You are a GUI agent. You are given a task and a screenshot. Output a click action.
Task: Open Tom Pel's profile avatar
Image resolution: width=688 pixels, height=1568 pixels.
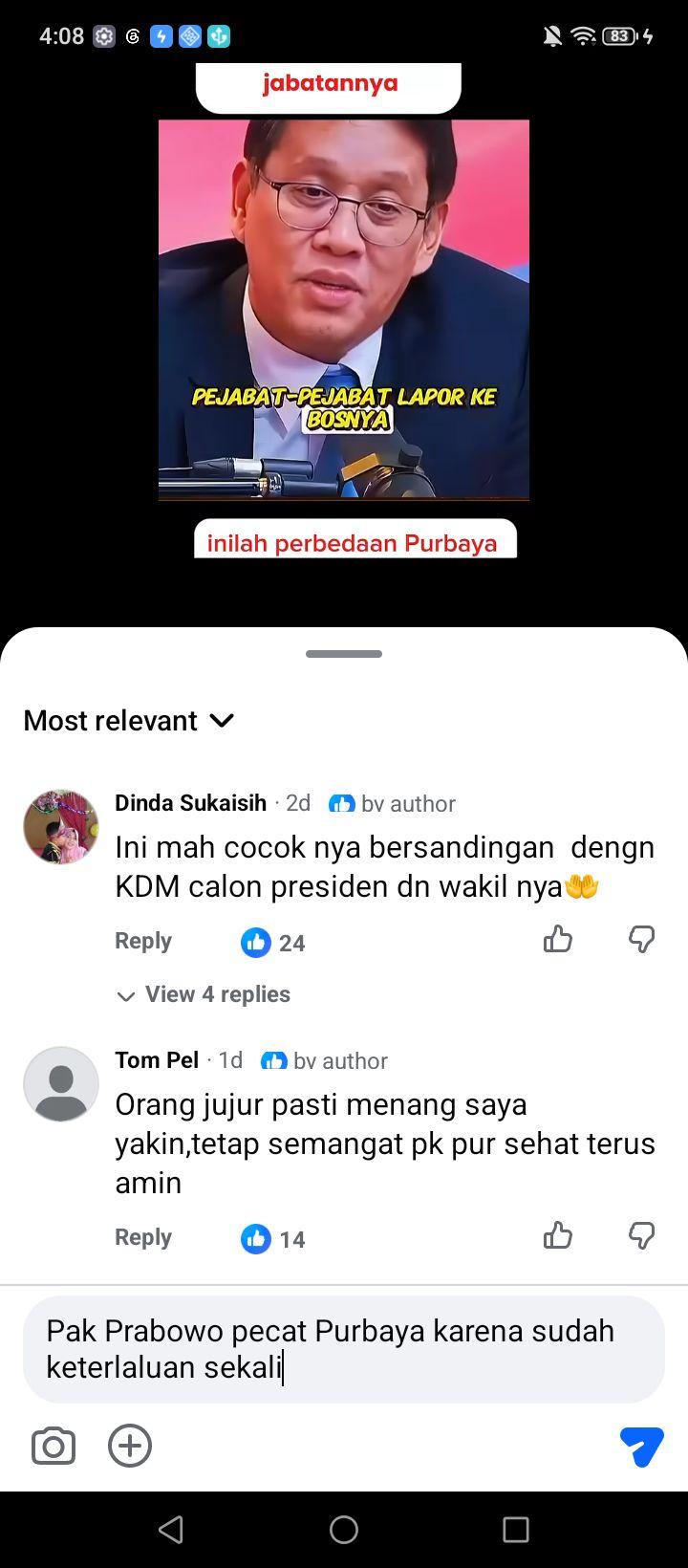point(61,1084)
